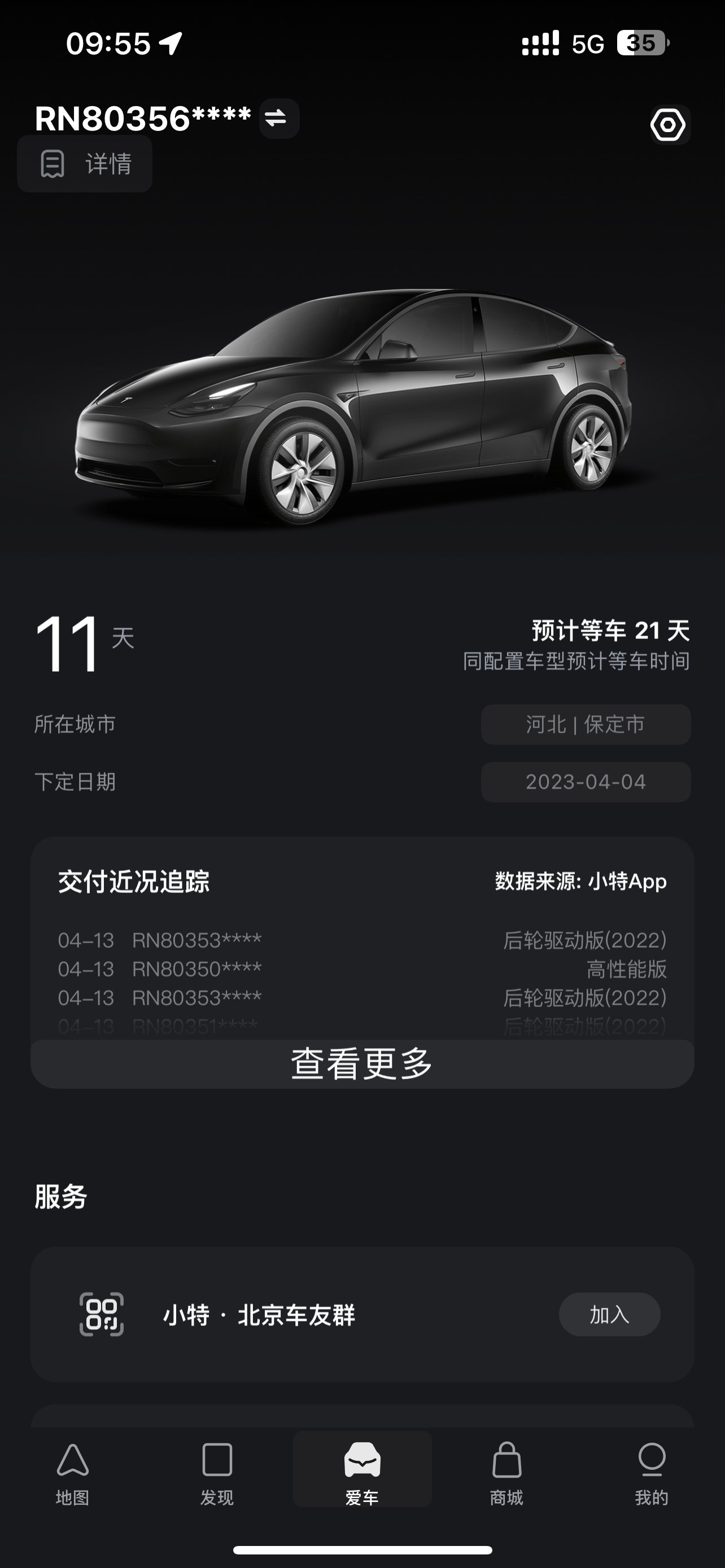Open the 下定日期 date picker showing 2023-04-04
This screenshot has height=1568, width=725.
coord(586,782)
